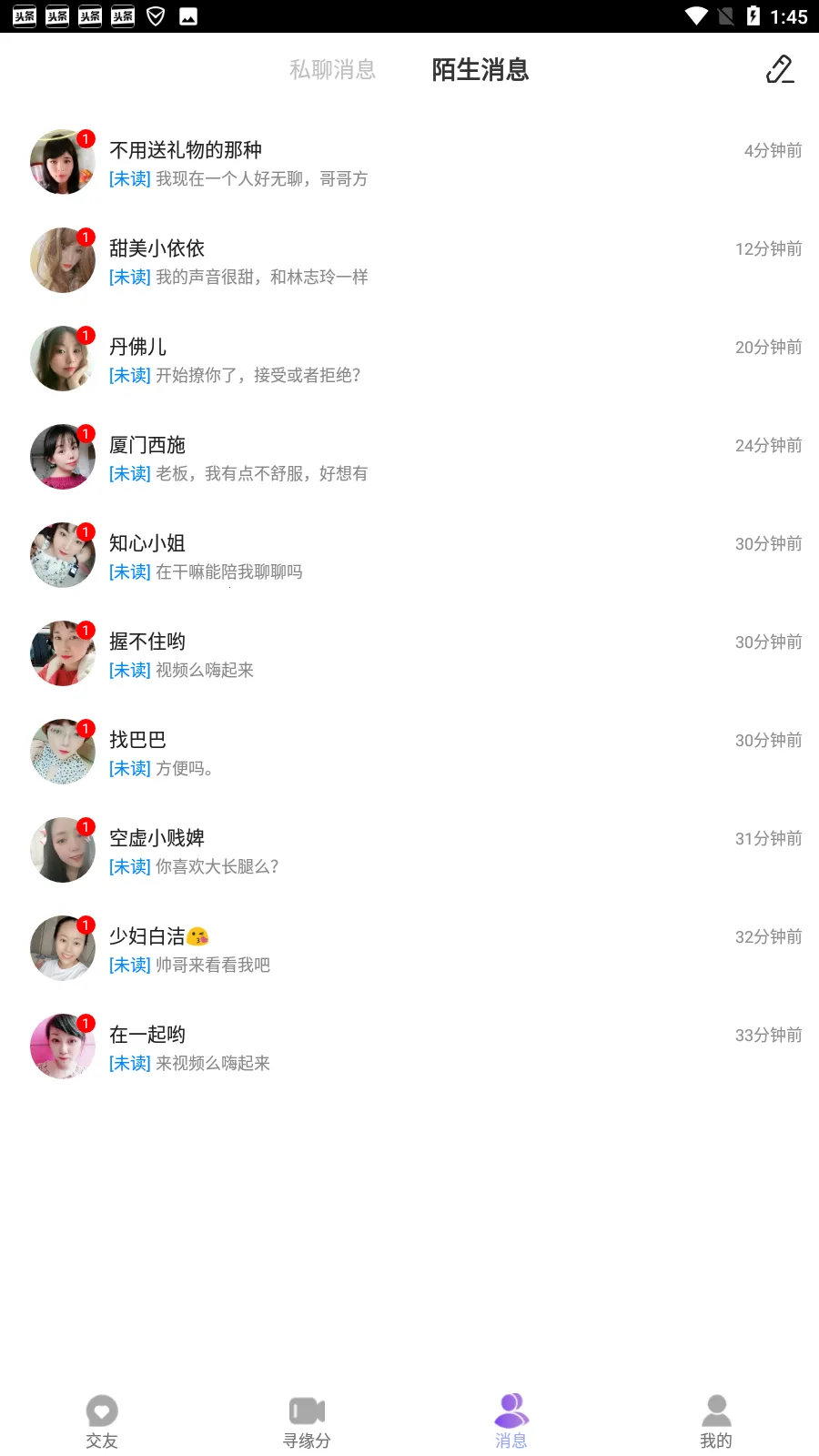Viewport: 819px width, 1456px height.
Task: Tap the Wi-Fi icon in the status bar
Action: coord(698,15)
